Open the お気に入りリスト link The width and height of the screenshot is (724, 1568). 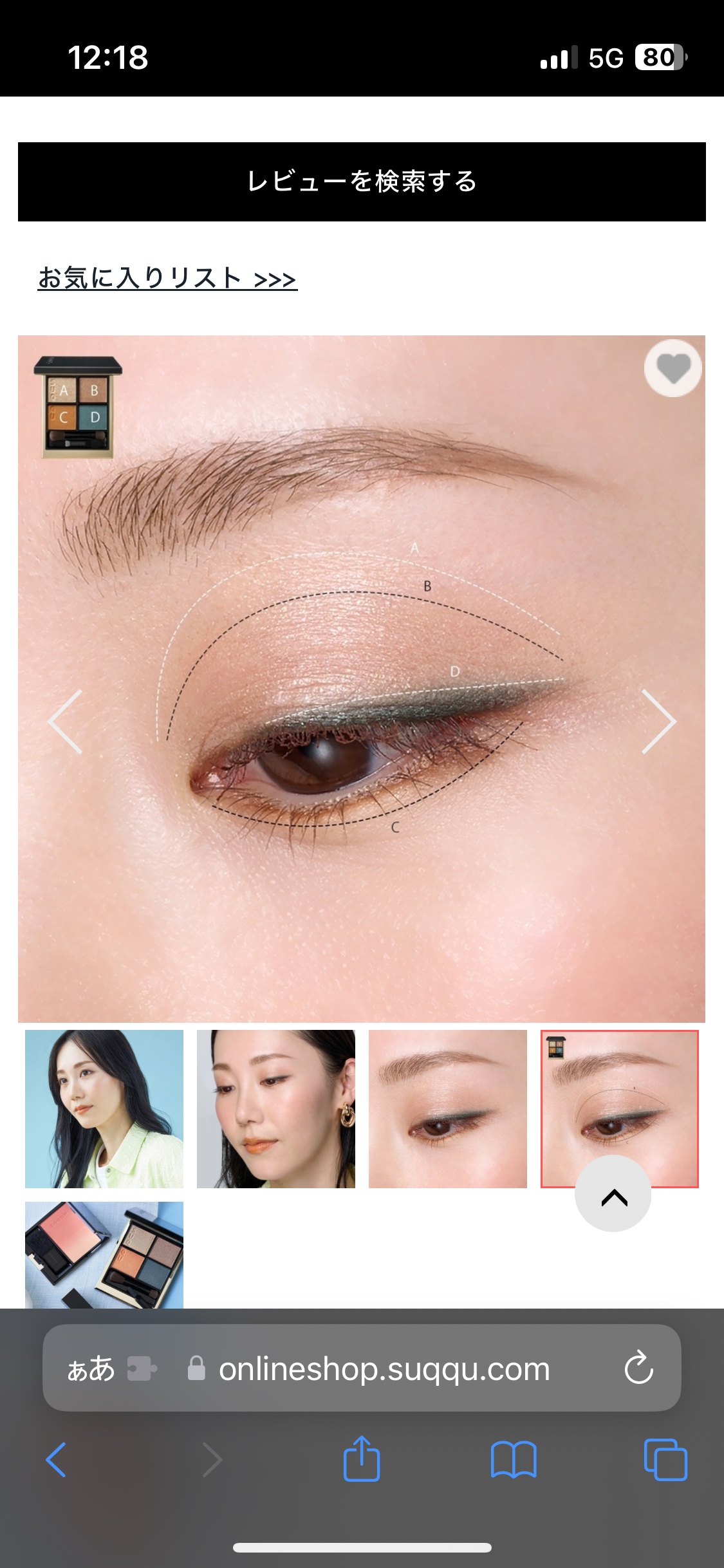167,278
